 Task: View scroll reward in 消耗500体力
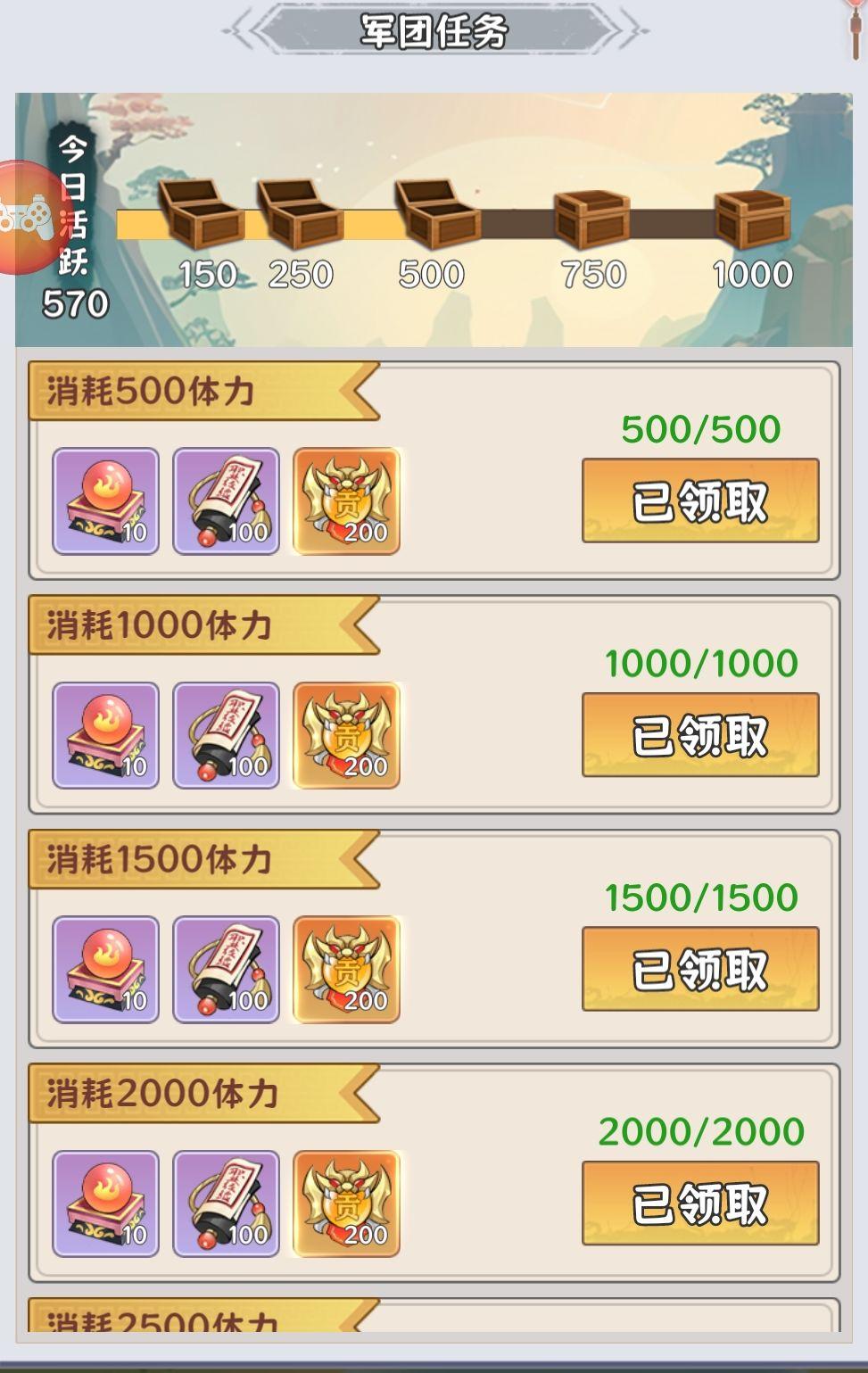pos(226,501)
